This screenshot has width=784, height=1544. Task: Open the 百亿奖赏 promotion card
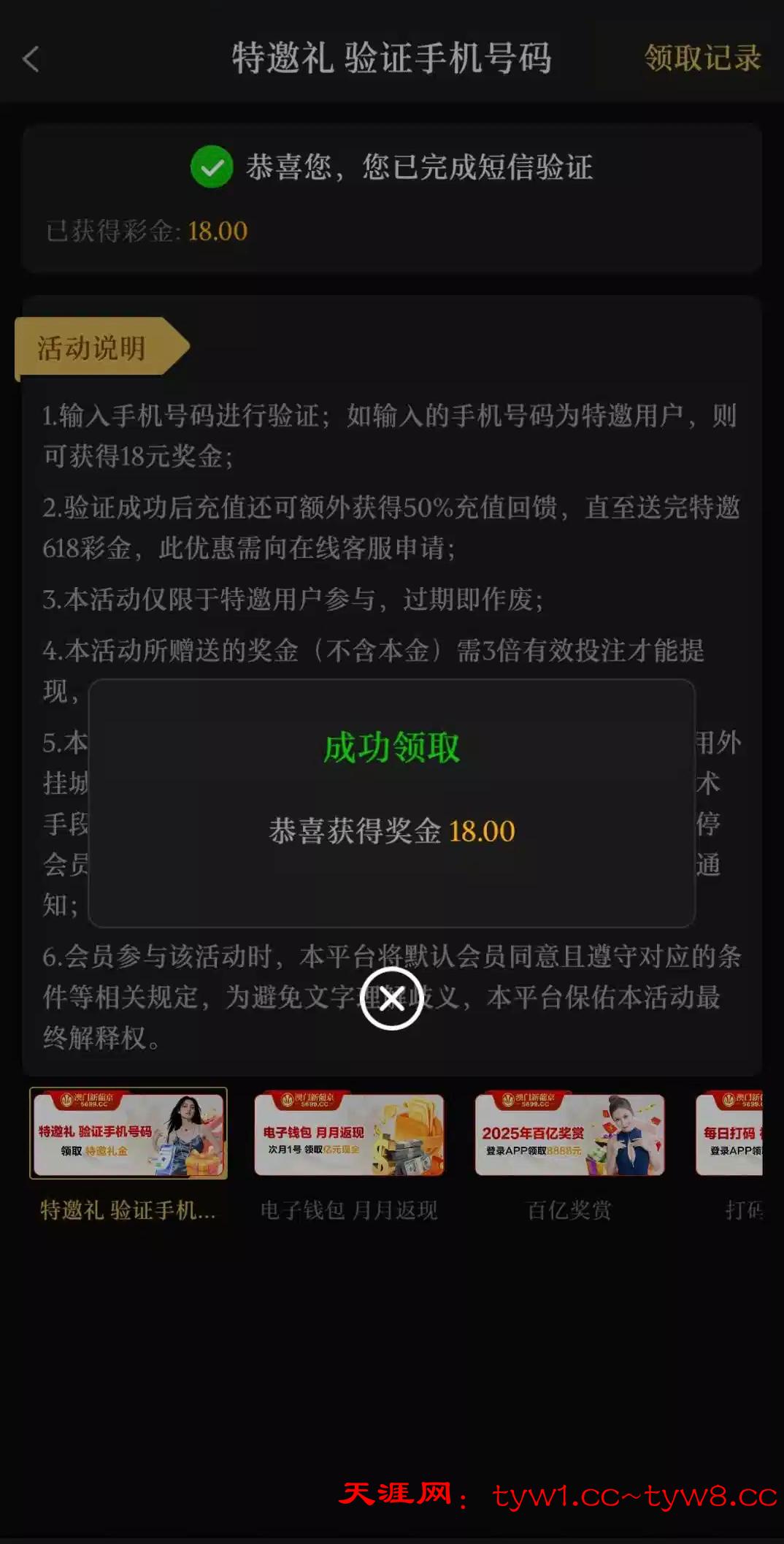point(569,1134)
